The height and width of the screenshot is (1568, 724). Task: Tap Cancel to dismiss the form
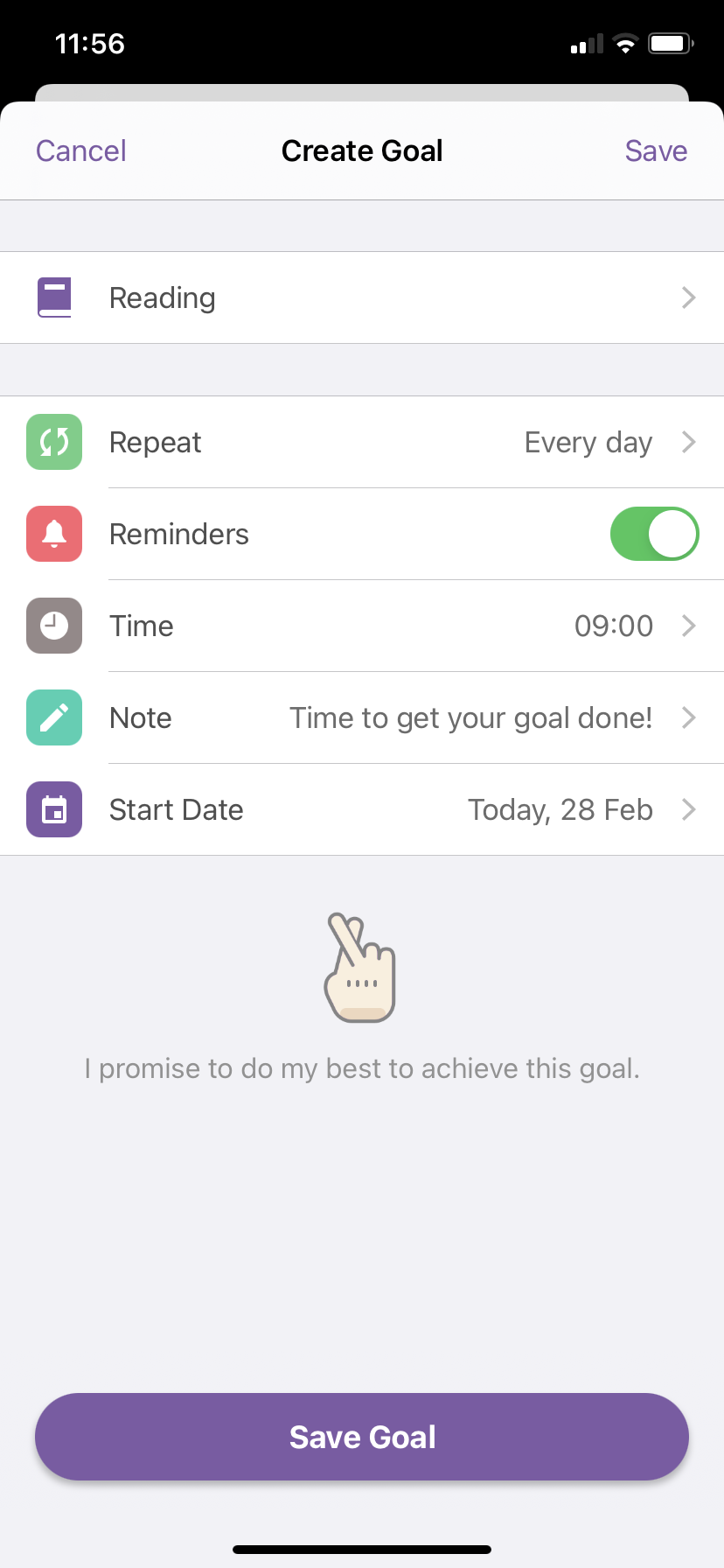coord(80,150)
